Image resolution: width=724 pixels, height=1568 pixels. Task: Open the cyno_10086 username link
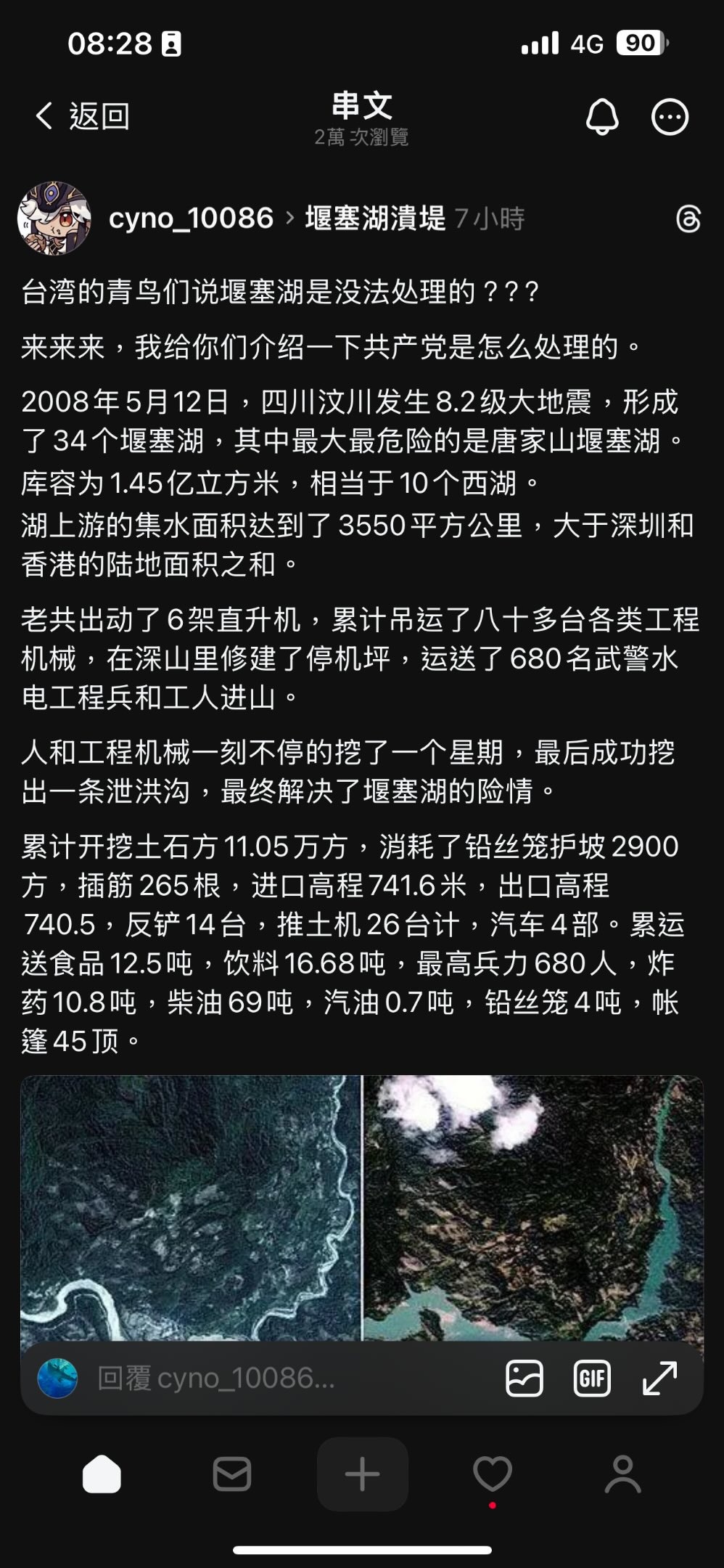[x=191, y=219]
